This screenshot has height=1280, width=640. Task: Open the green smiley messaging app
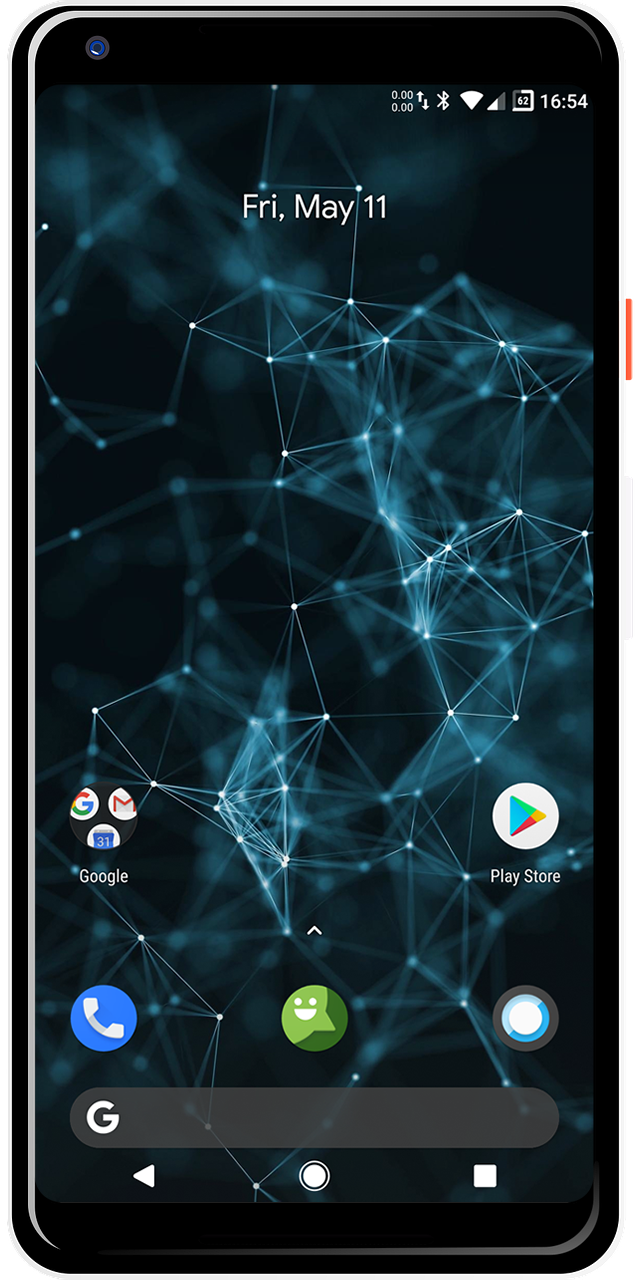click(314, 1018)
